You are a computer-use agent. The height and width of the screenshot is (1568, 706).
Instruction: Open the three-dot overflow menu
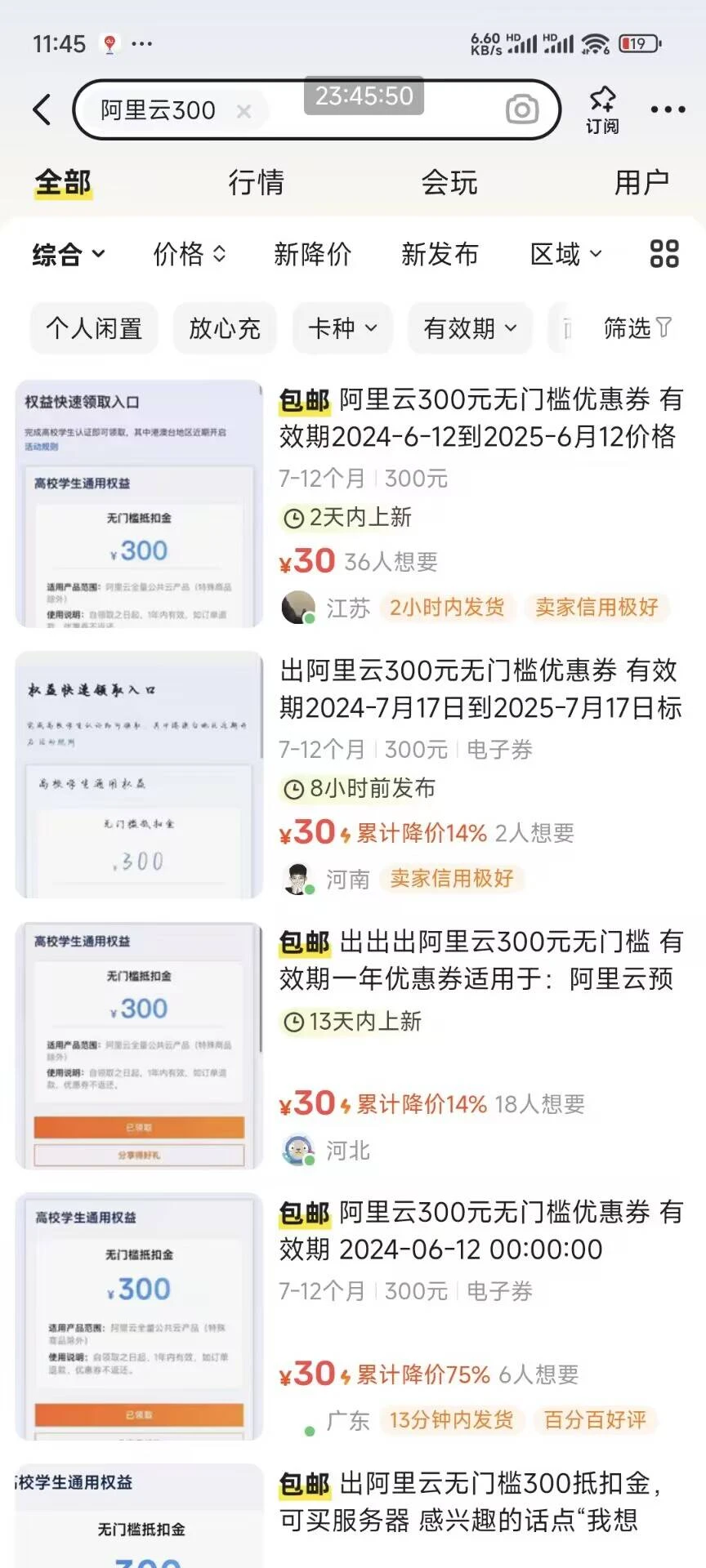point(668,109)
